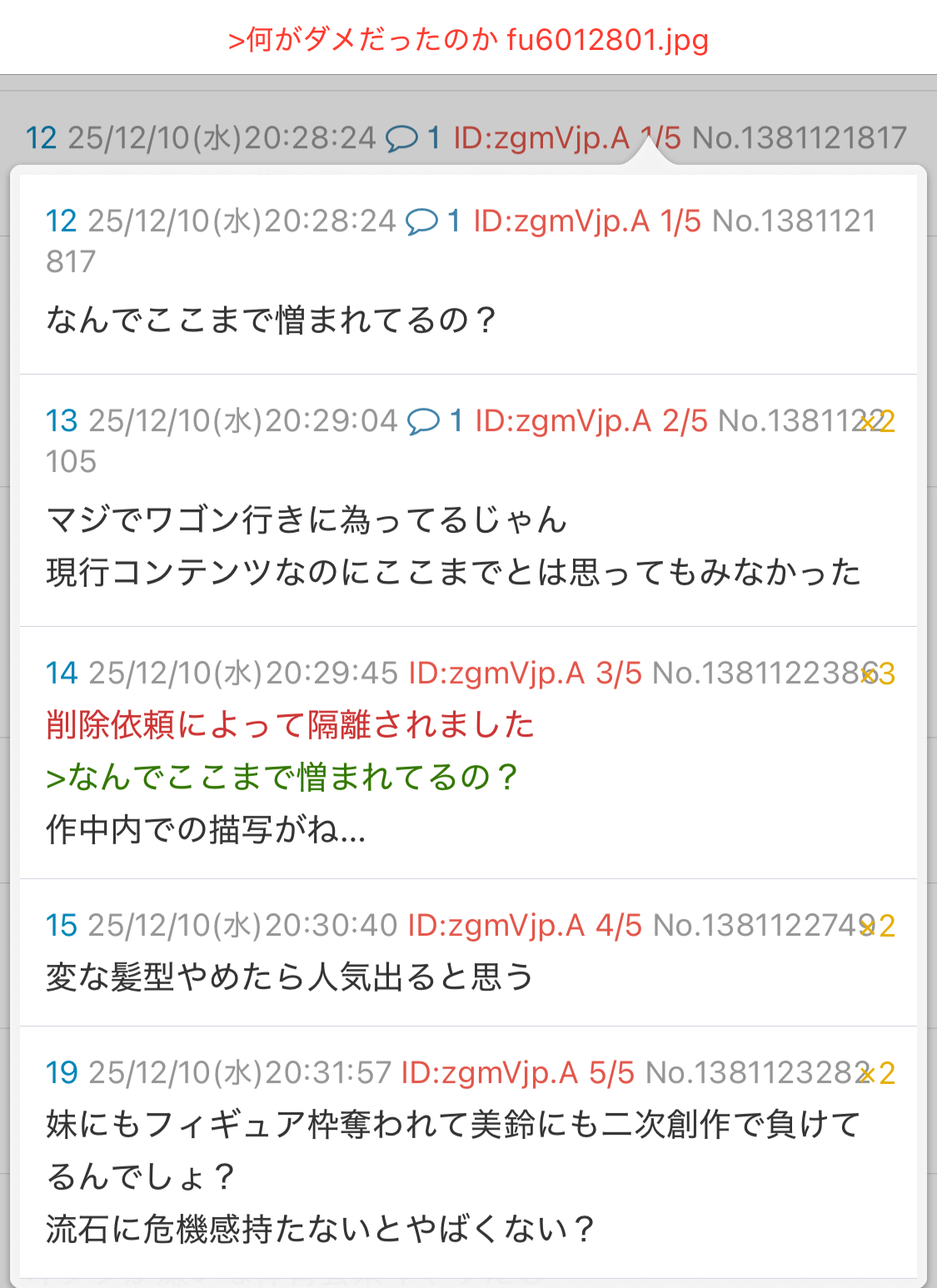Viewport: 937px width, 1288px height.
Task: Open the green quoted line in post 14
Action: click(x=282, y=777)
